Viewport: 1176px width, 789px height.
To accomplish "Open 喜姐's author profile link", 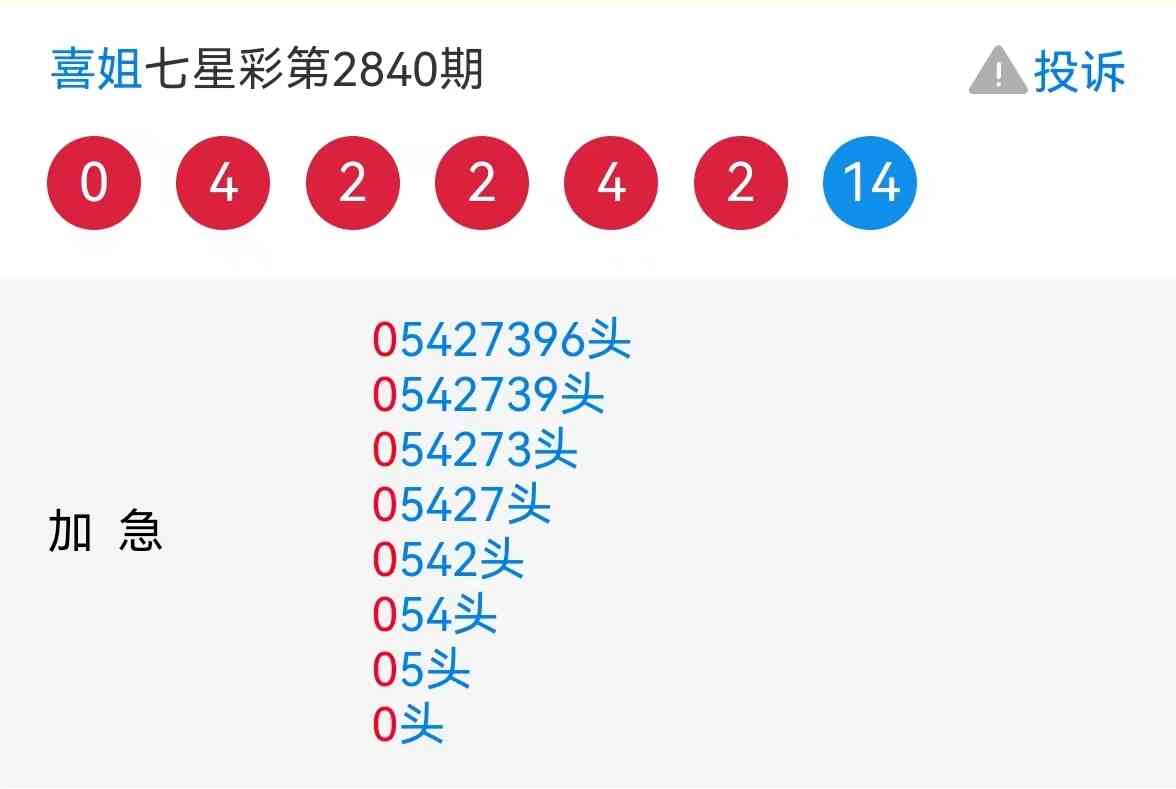I will (x=97, y=71).
